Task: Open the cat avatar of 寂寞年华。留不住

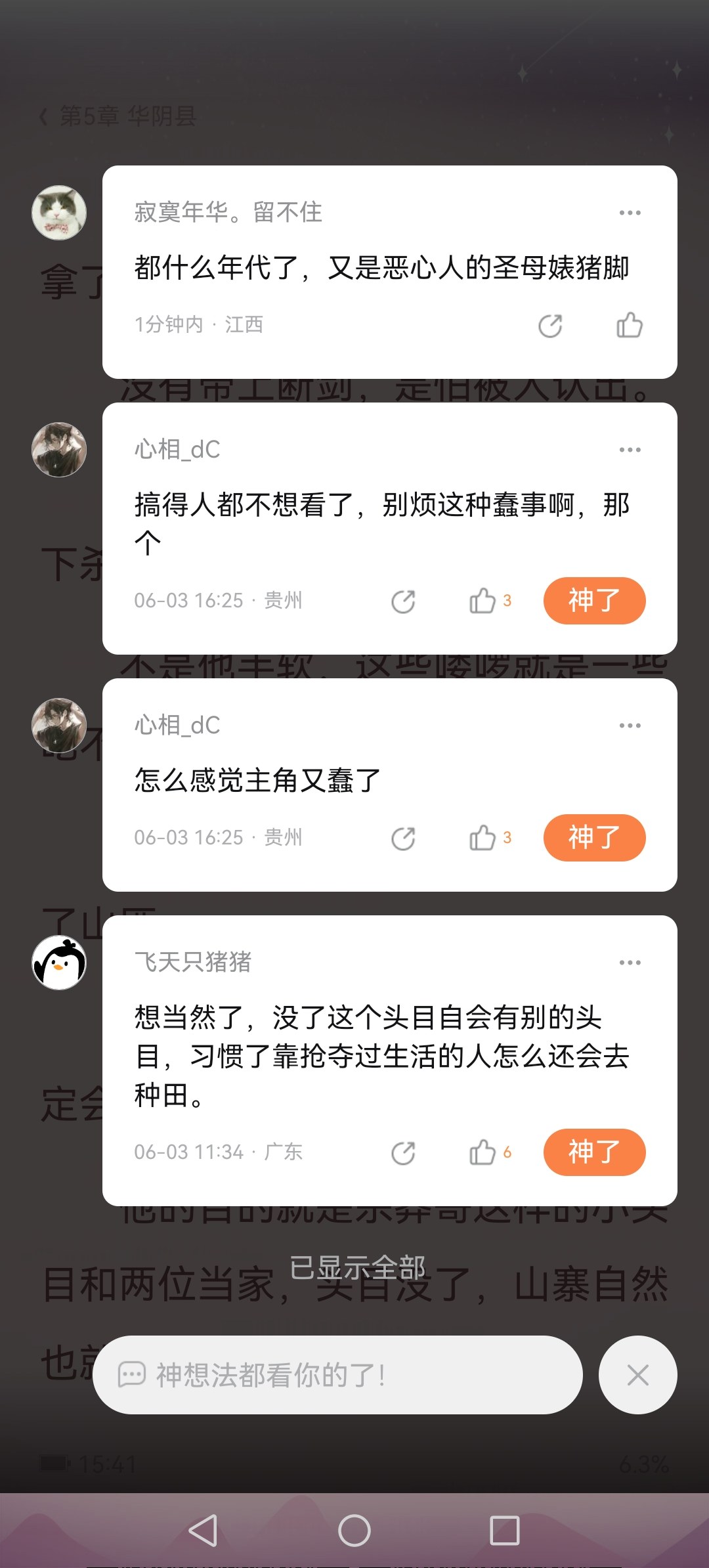Action: tap(59, 213)
